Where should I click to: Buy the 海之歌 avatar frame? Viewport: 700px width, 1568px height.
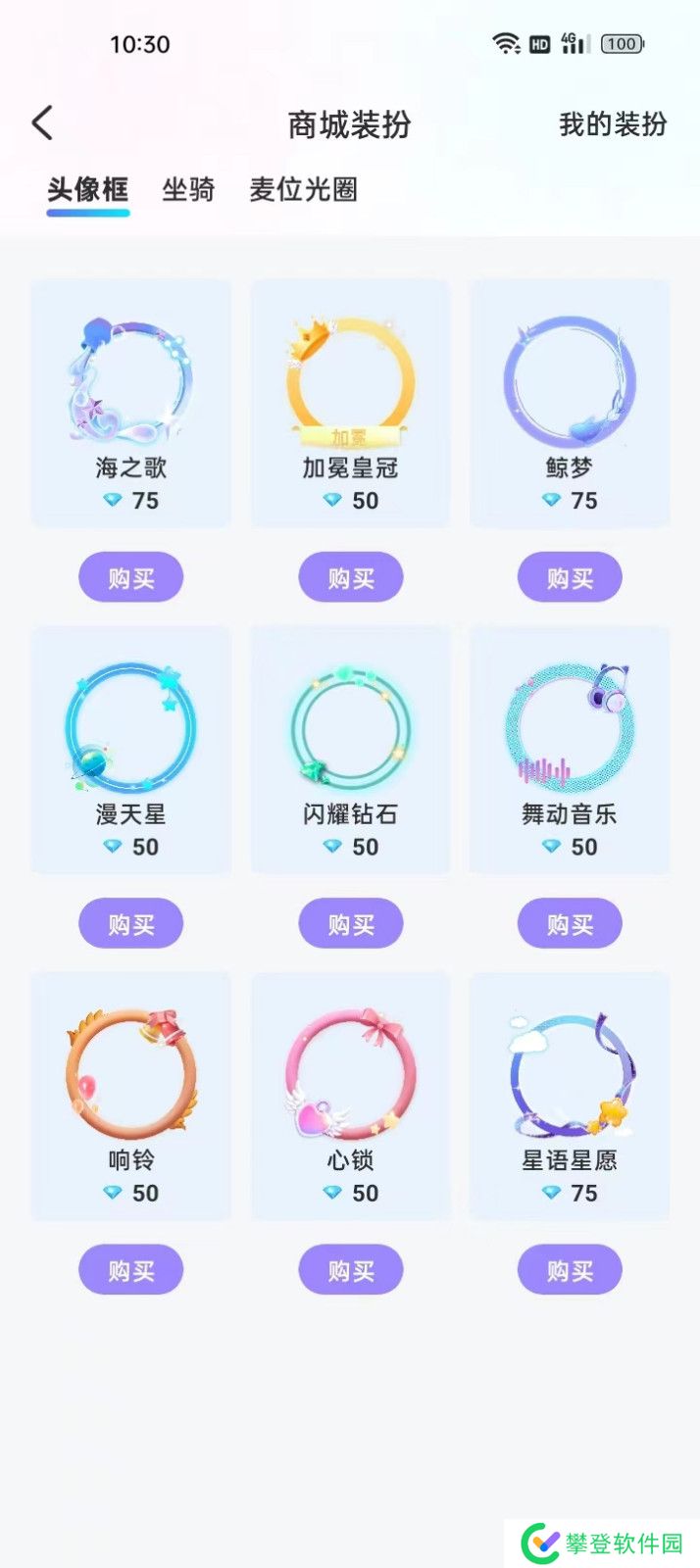[130, 577]
